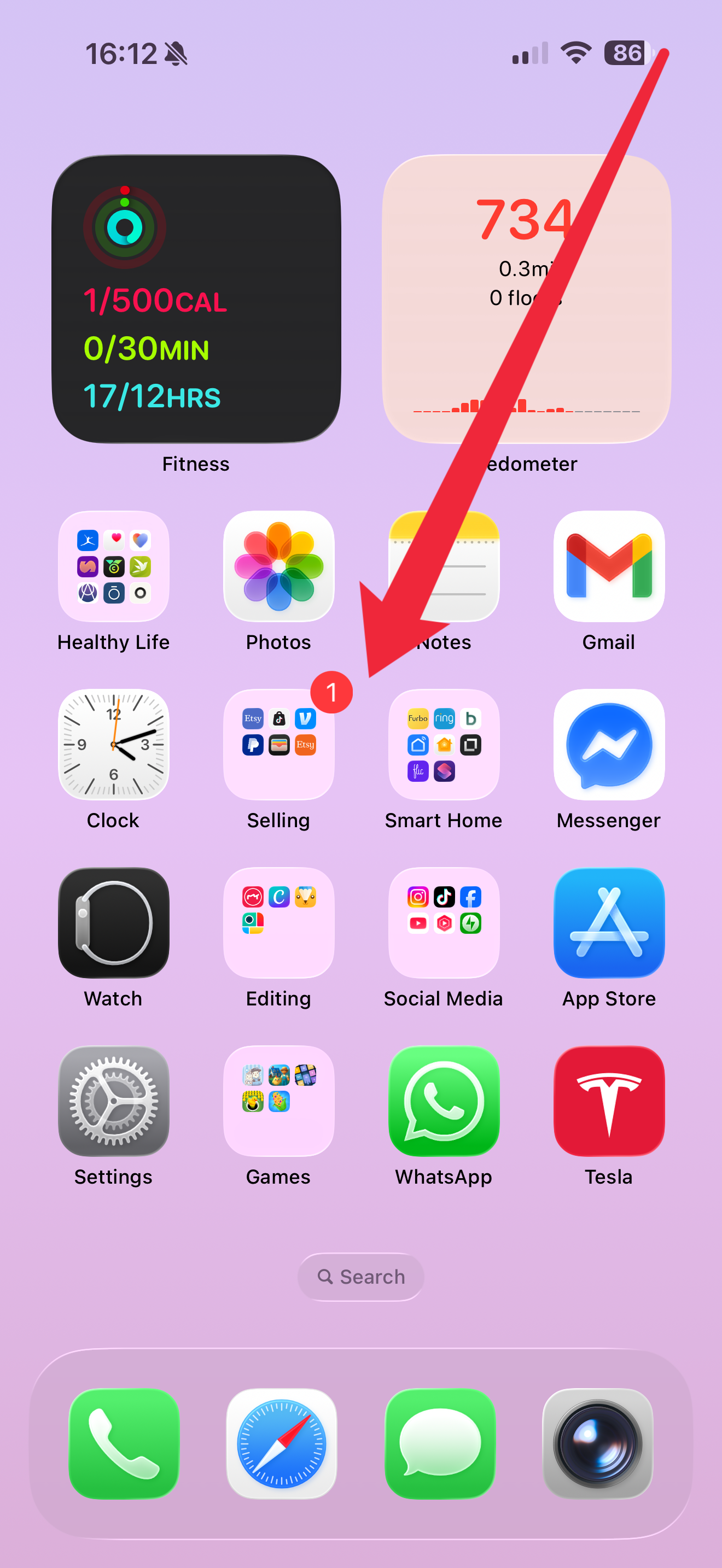The image size is (722, 1568).
Task: Open the Phone app in the dock
Action: [x=124, y=1443]
